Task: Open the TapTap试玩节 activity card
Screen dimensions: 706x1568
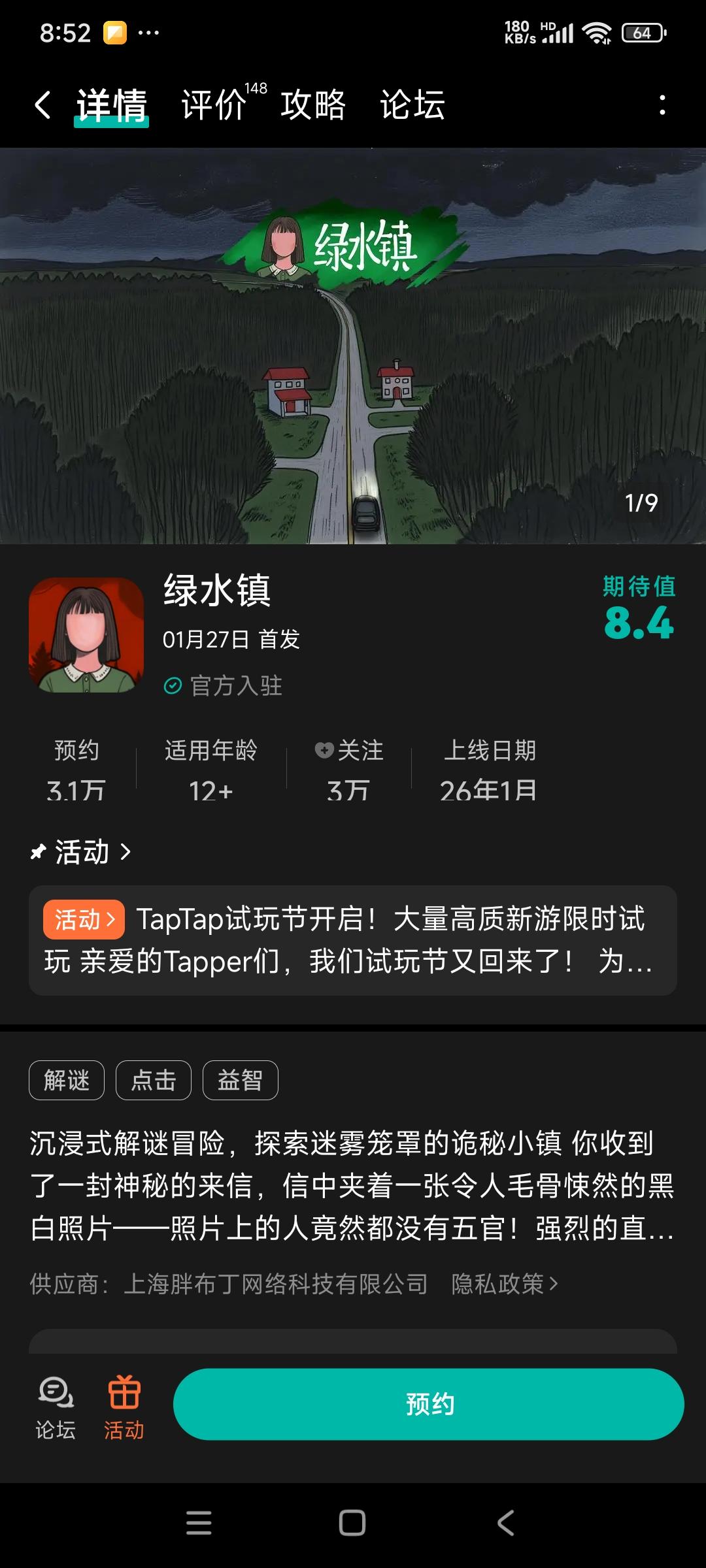Action: tap(353, 940)
